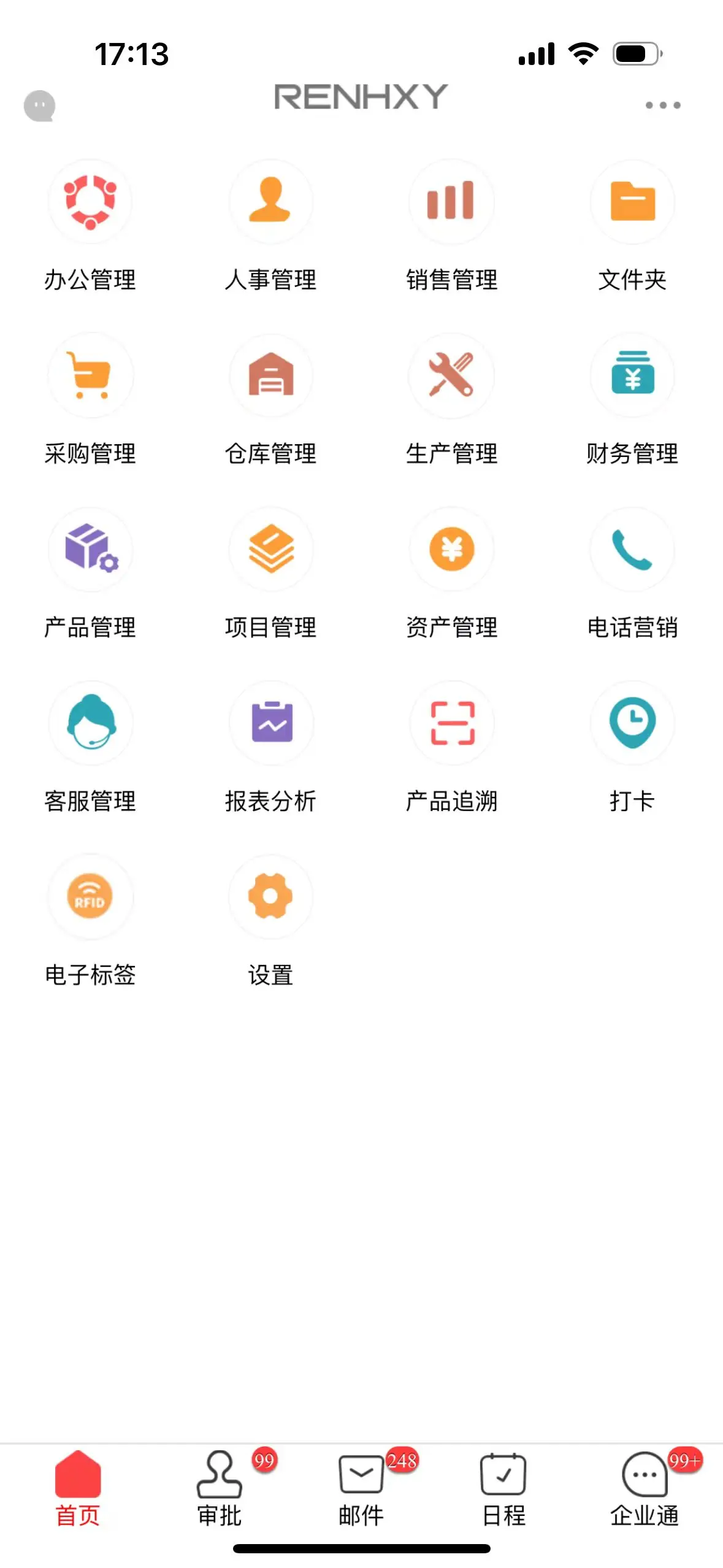Switch to the 企业通 tab

tap(645, 1488)
